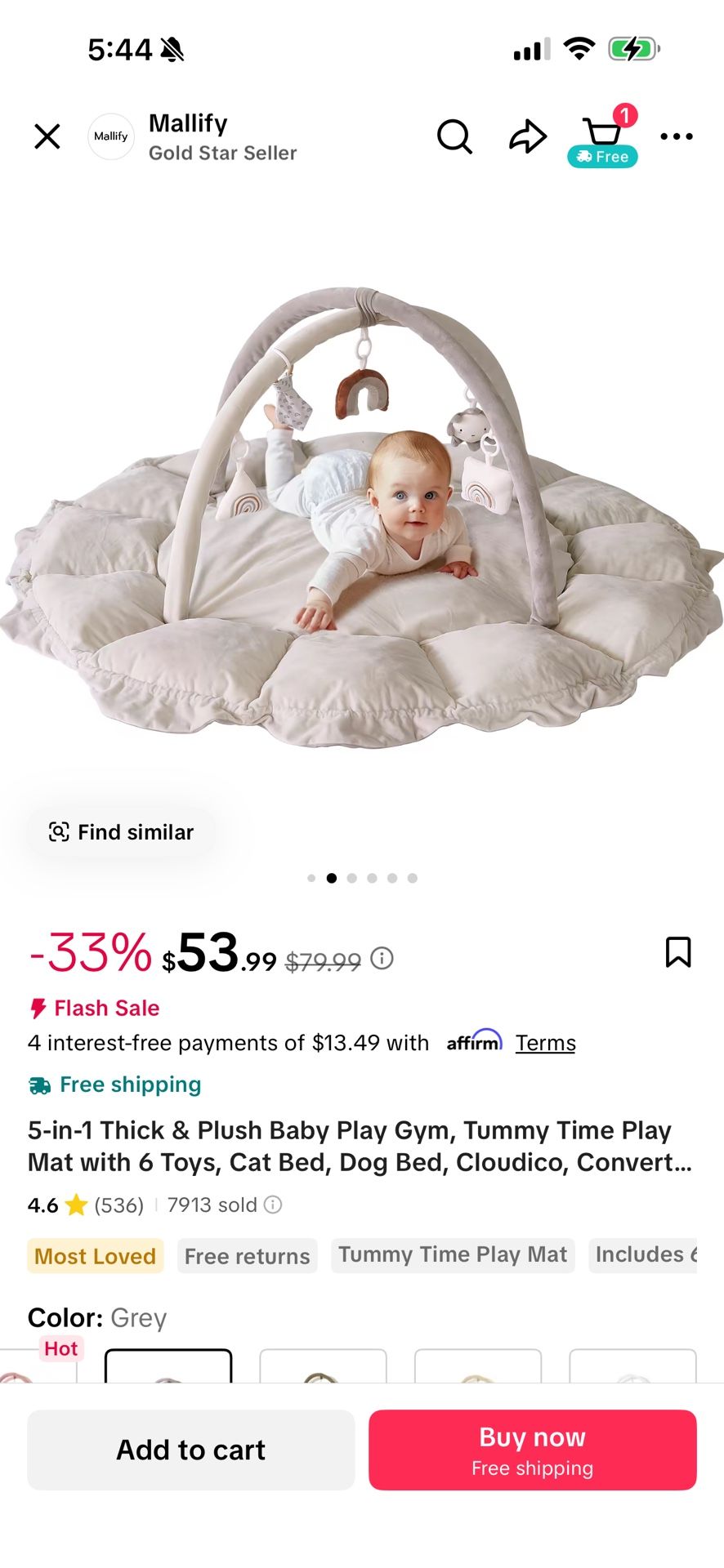This screenshot has height=1568, width=724.
Task: Bookmark this baby play gym
Action: pyautogui.click(x=678, y=952)
